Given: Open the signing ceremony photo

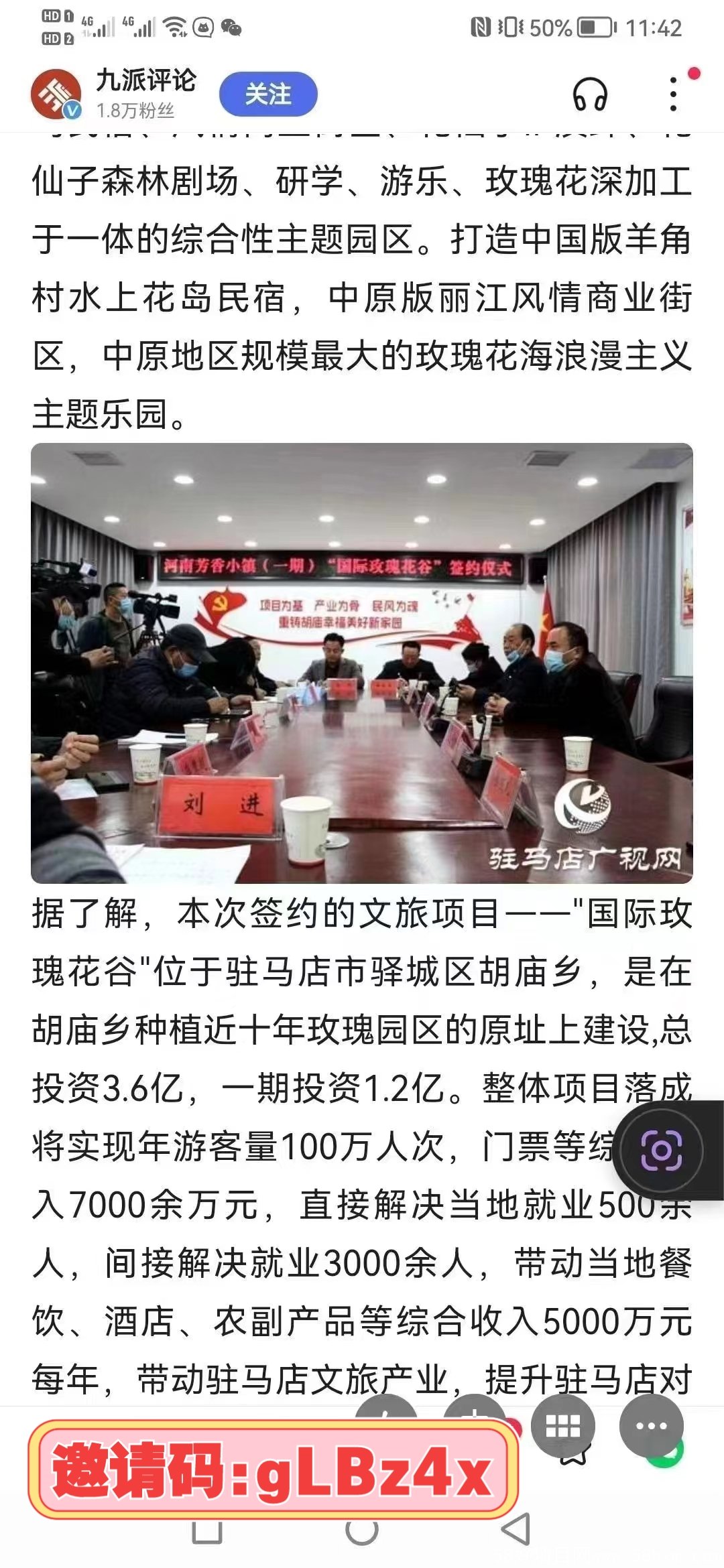Looking at the screenshot, I should (x=362, y=663).
